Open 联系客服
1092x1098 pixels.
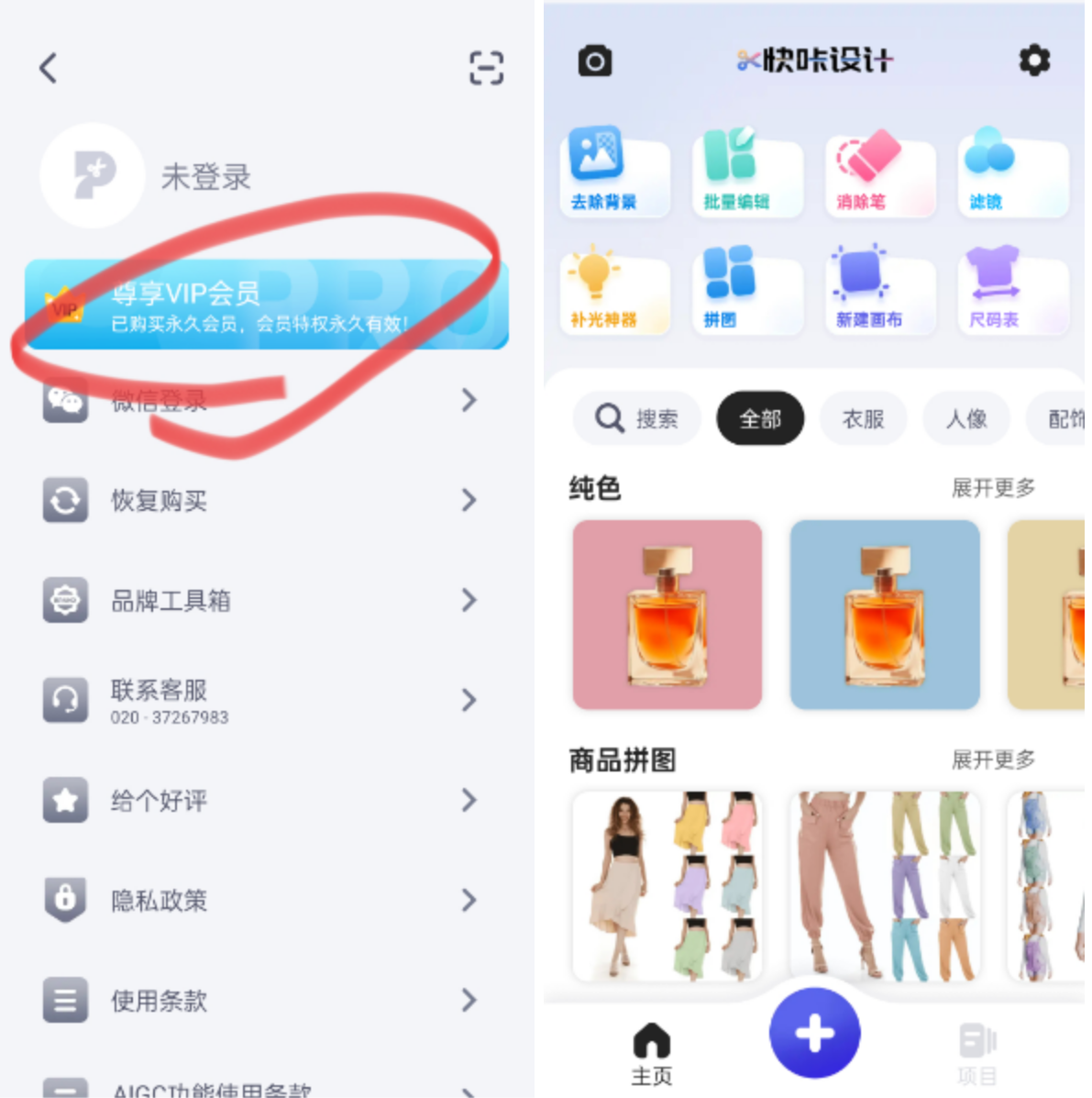tap(261, 700)
